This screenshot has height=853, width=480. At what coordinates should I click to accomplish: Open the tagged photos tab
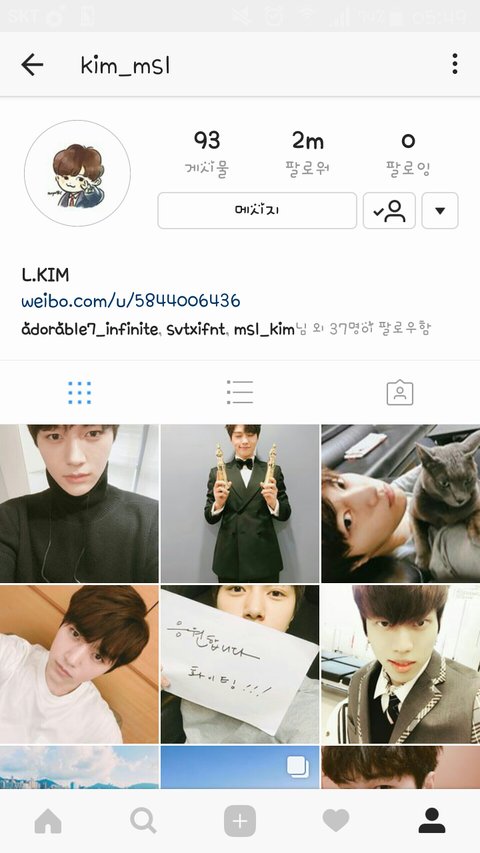[x=400, y=392]
